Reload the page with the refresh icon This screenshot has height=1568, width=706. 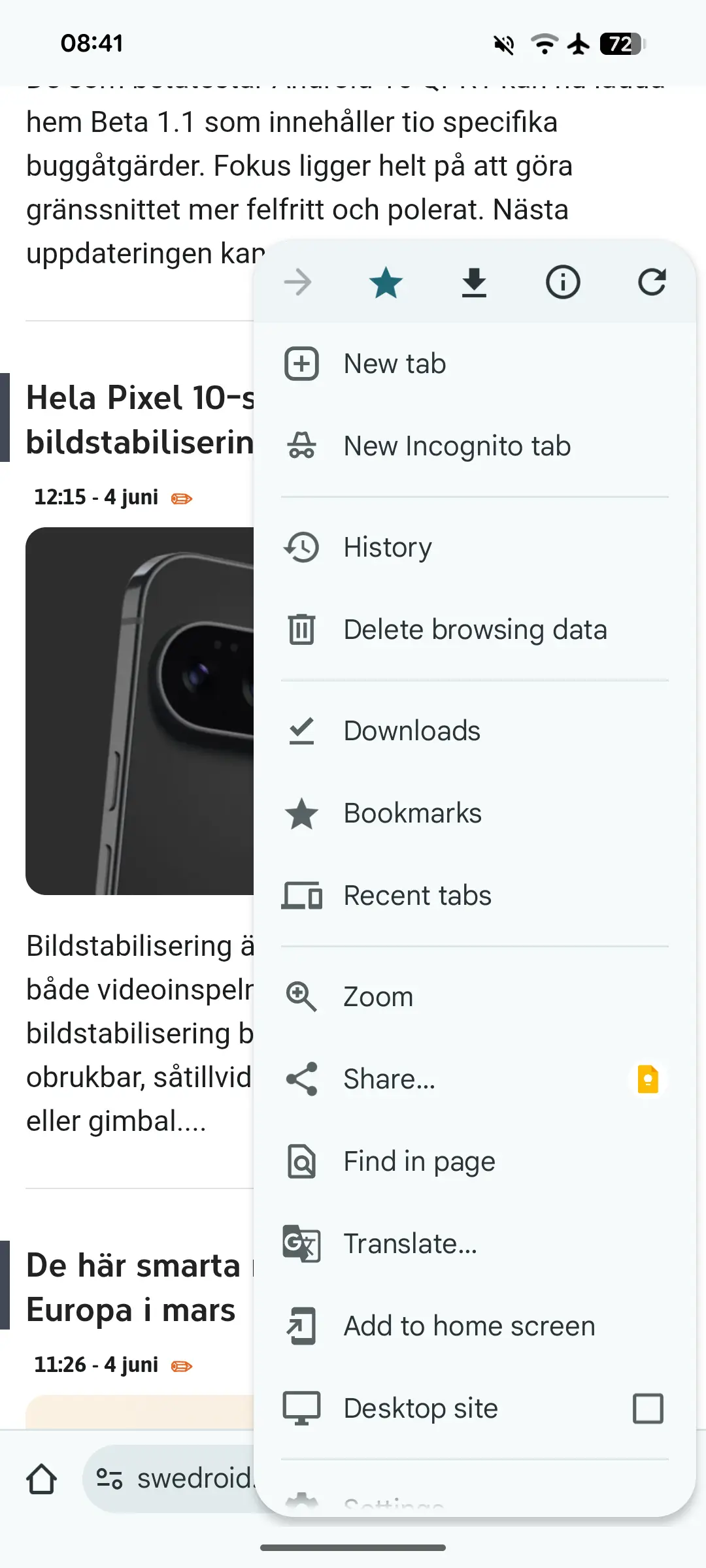(652, 283)
